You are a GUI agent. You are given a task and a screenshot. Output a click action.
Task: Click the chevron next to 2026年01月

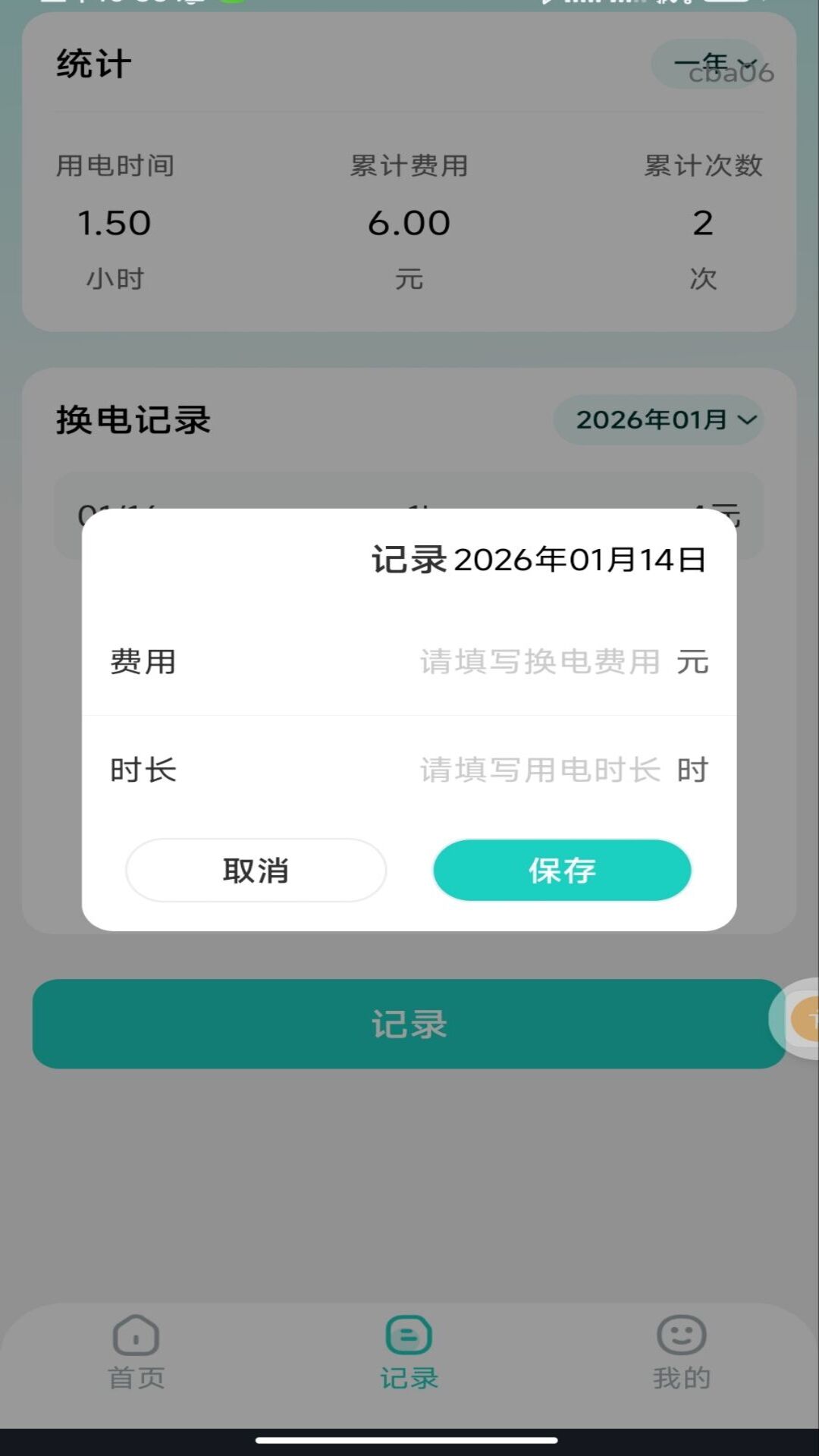click(747, 419)
